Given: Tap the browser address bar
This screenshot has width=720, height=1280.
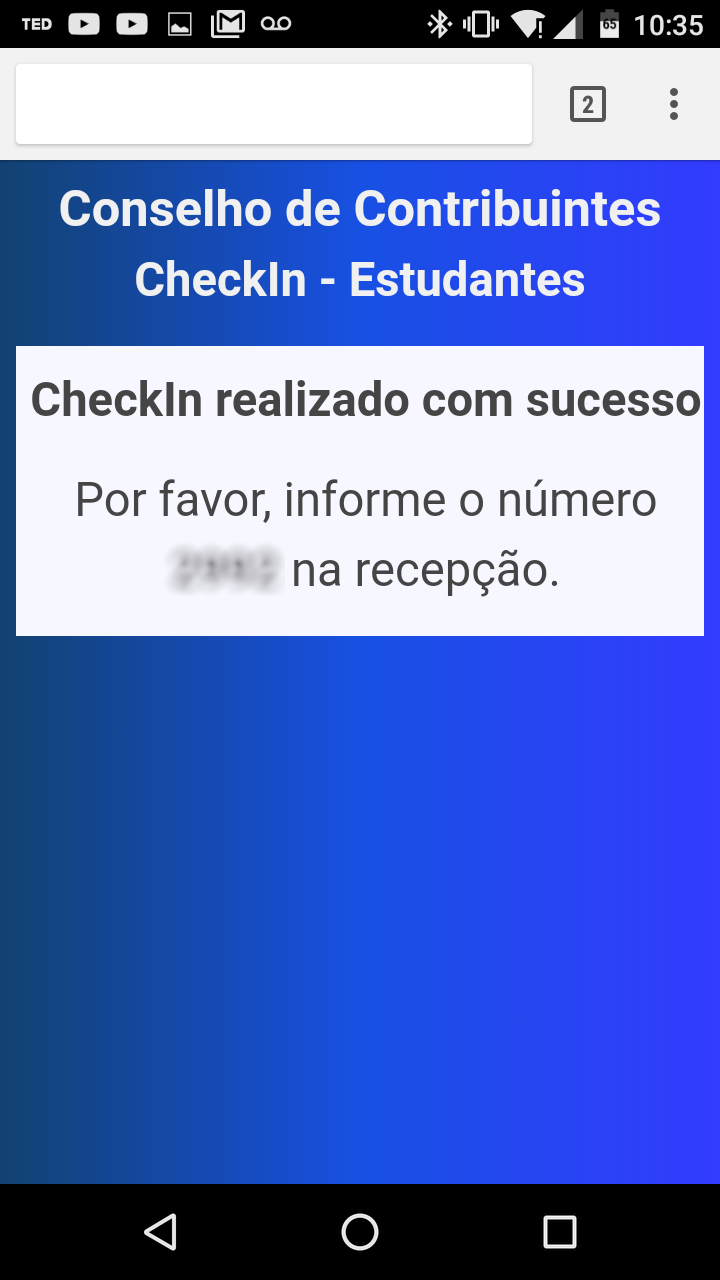Looking at the screenshot, I should point(274,104).
